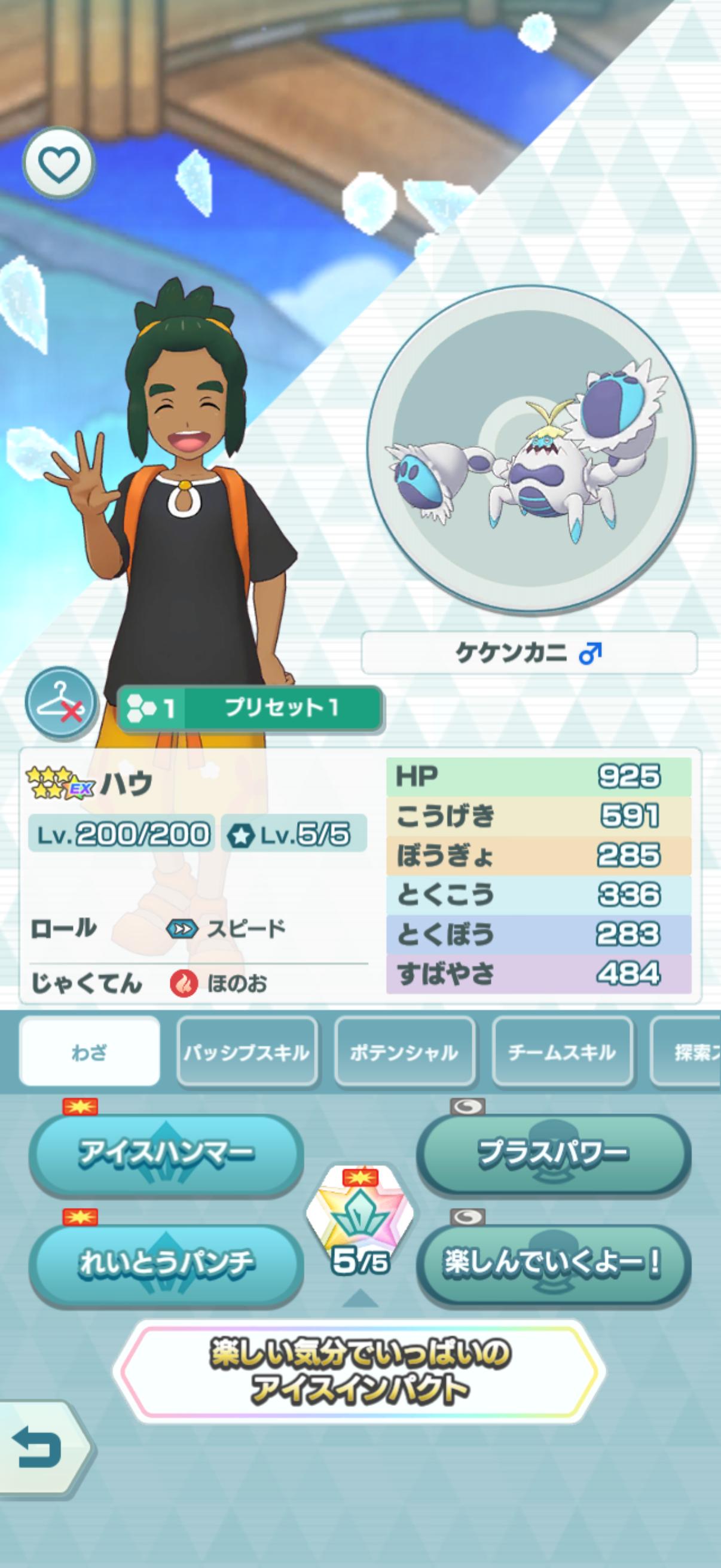Select the 楽しんでいくよー！ trainer move
The image size is (721, 1568).
pyautogui.click(x=553, y=1262)
